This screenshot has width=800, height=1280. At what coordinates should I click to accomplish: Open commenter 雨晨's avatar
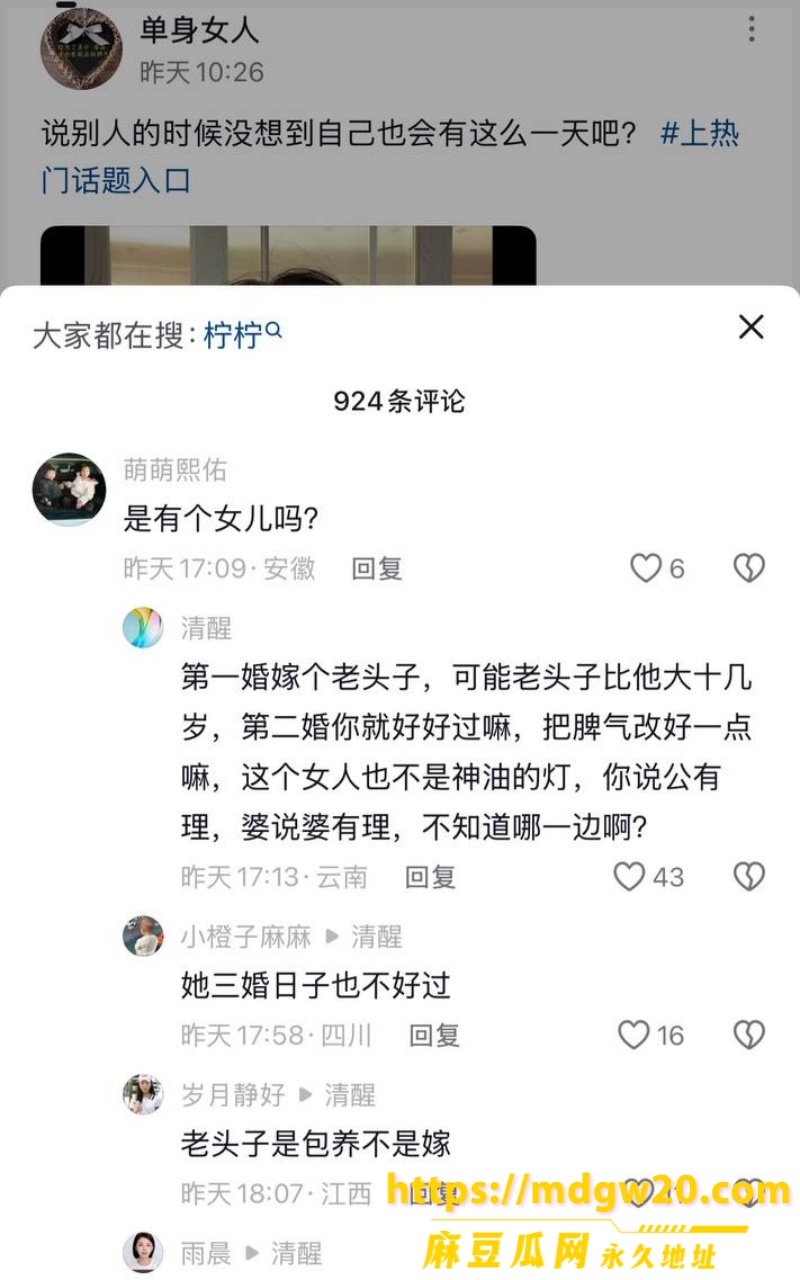click(143, 1252)
